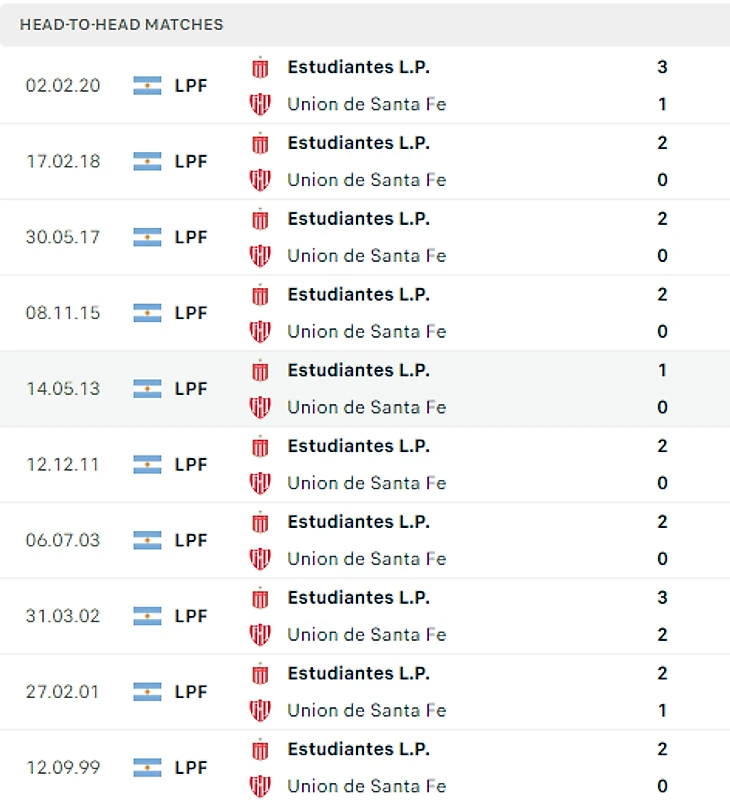Select the 14.05.13 match ending 1-0
The image size is (730, 804).
(x=365, y=389)
